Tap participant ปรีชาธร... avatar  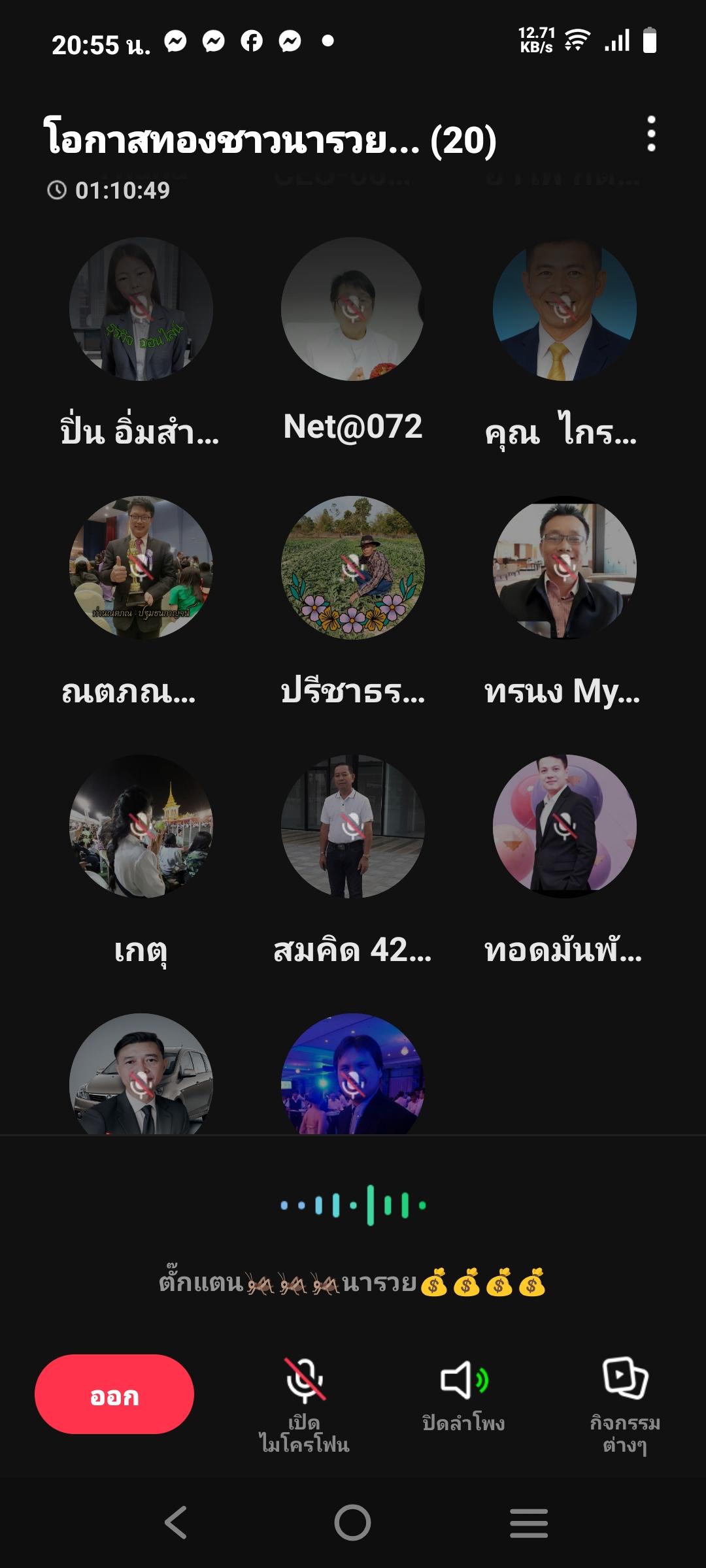[x=353, y=568]
